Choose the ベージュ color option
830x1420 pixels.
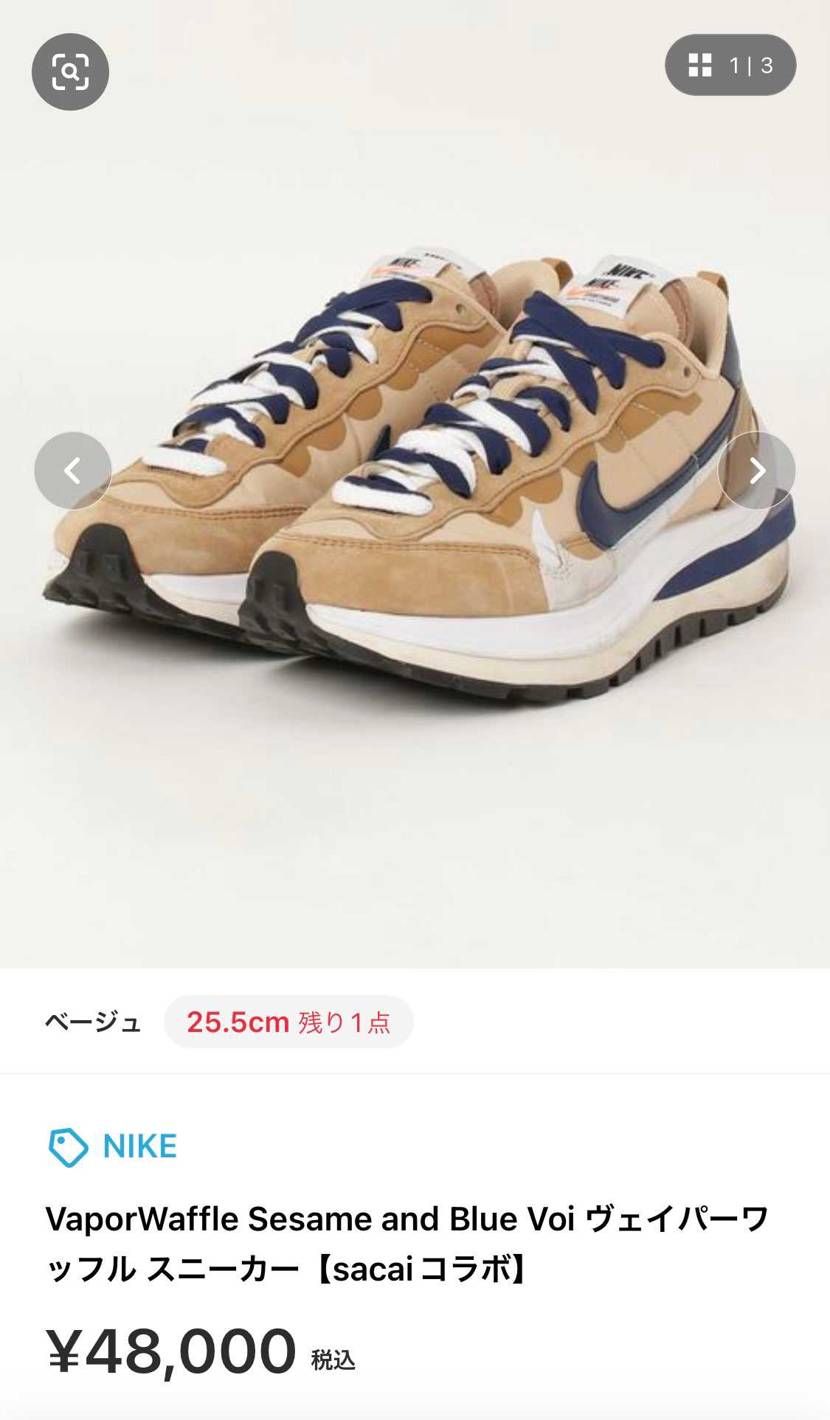pos(92,1021)
